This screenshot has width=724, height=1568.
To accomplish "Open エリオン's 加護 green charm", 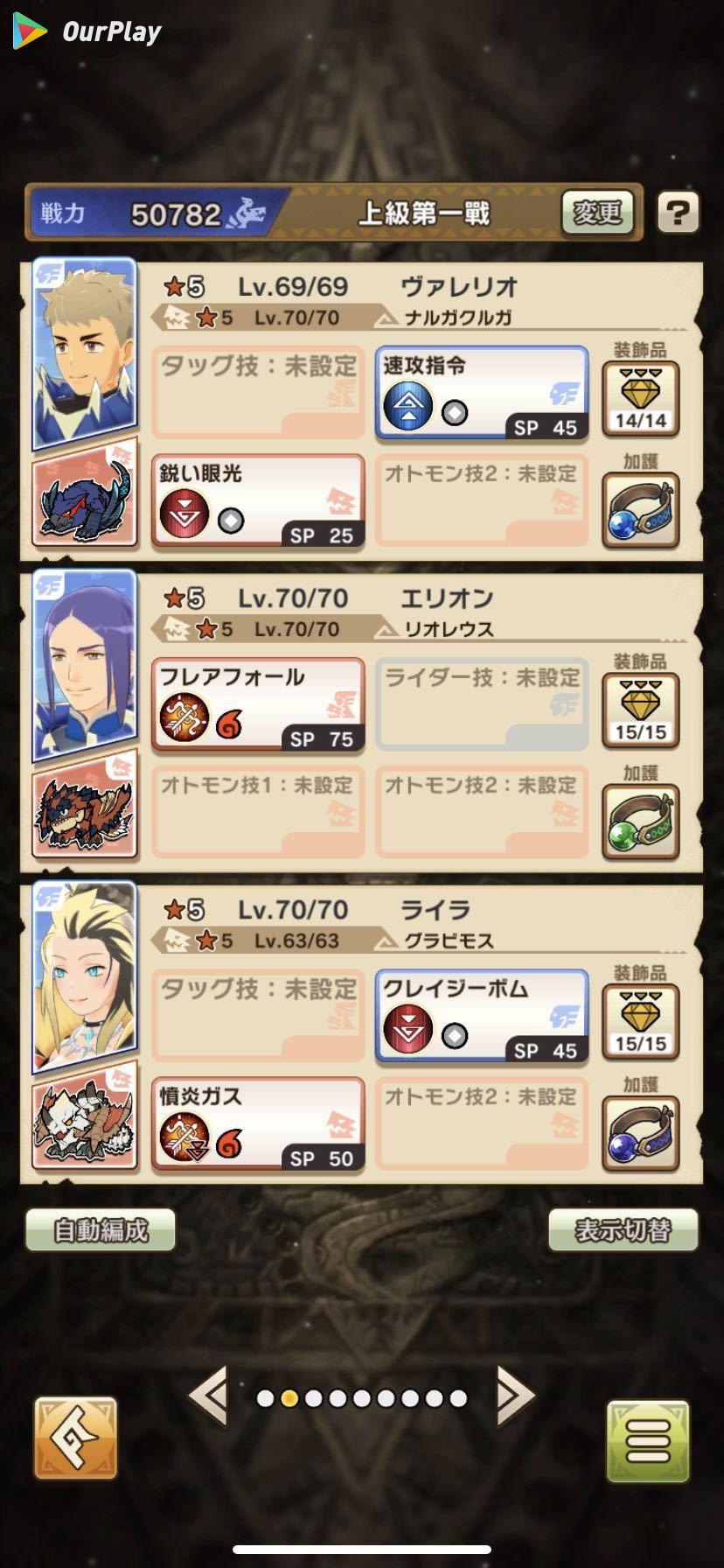I will click(x=640, y=821).
